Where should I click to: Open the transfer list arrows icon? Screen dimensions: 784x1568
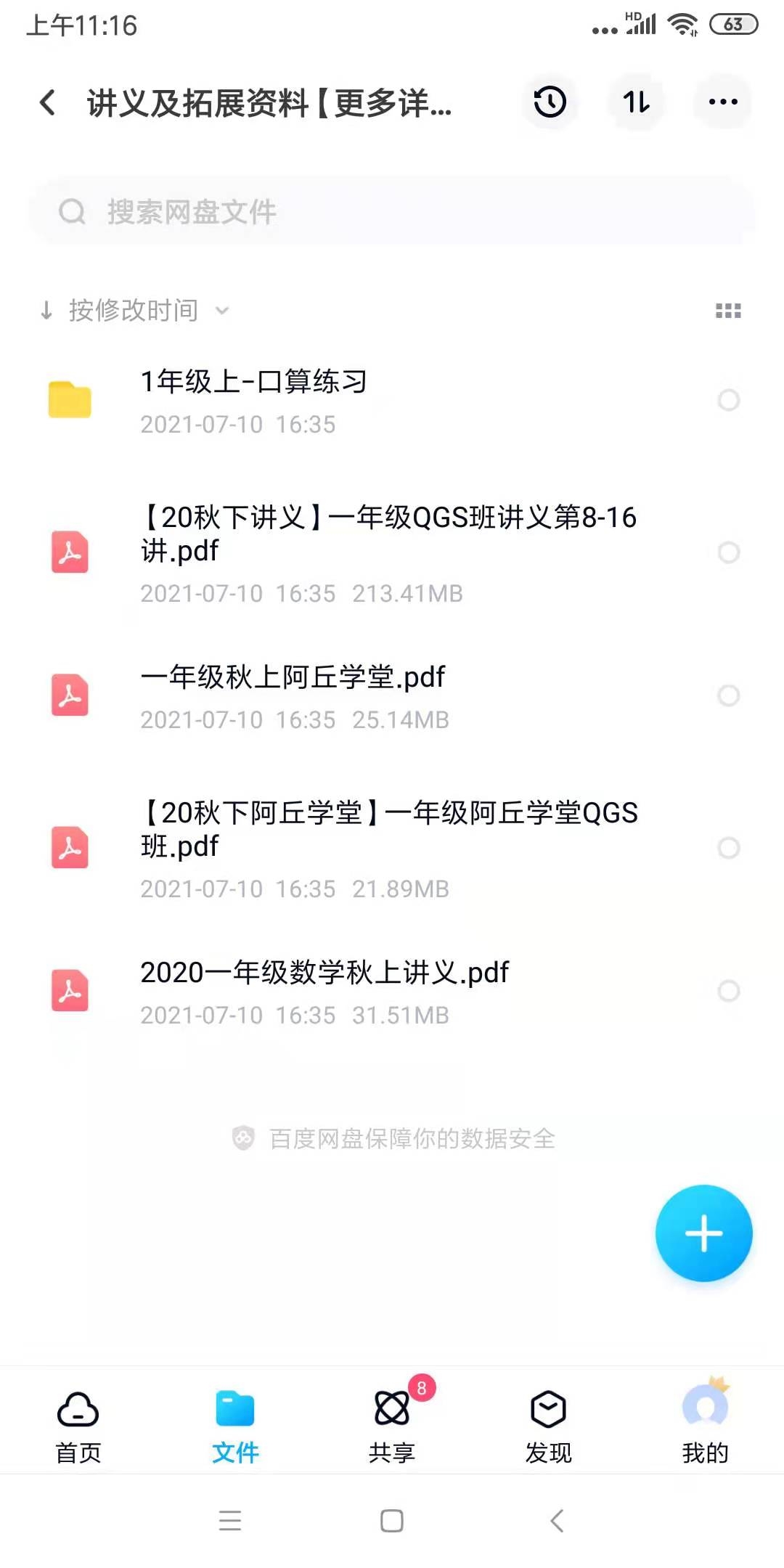[x=637, y=102]
